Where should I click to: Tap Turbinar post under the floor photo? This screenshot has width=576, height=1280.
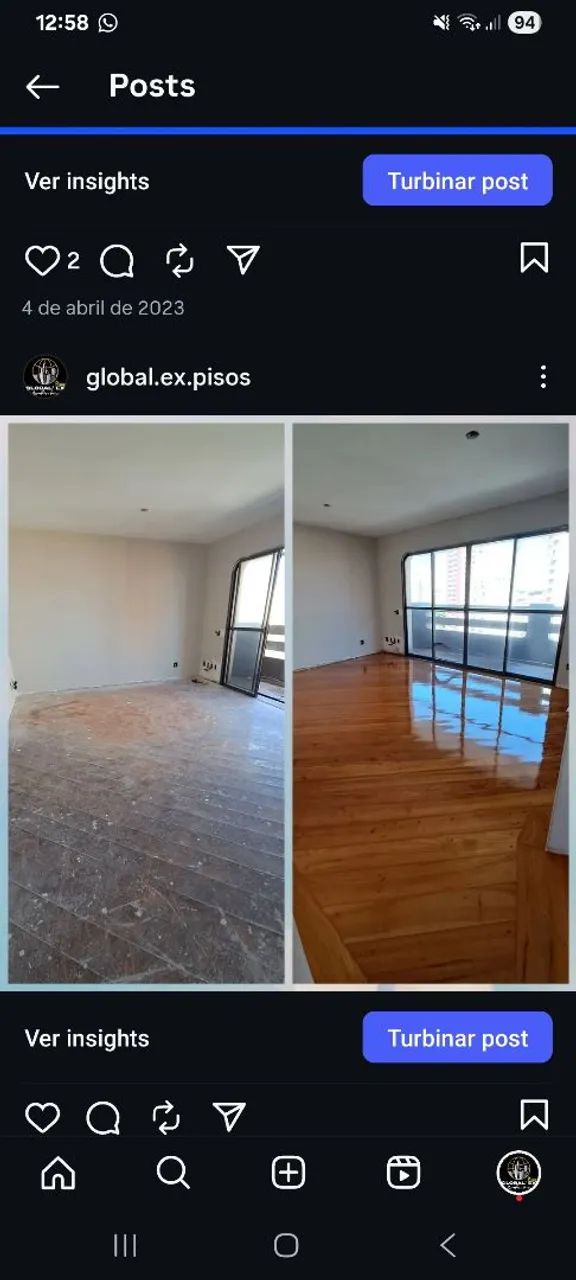pyautogui.click(x=457, y=1038)
